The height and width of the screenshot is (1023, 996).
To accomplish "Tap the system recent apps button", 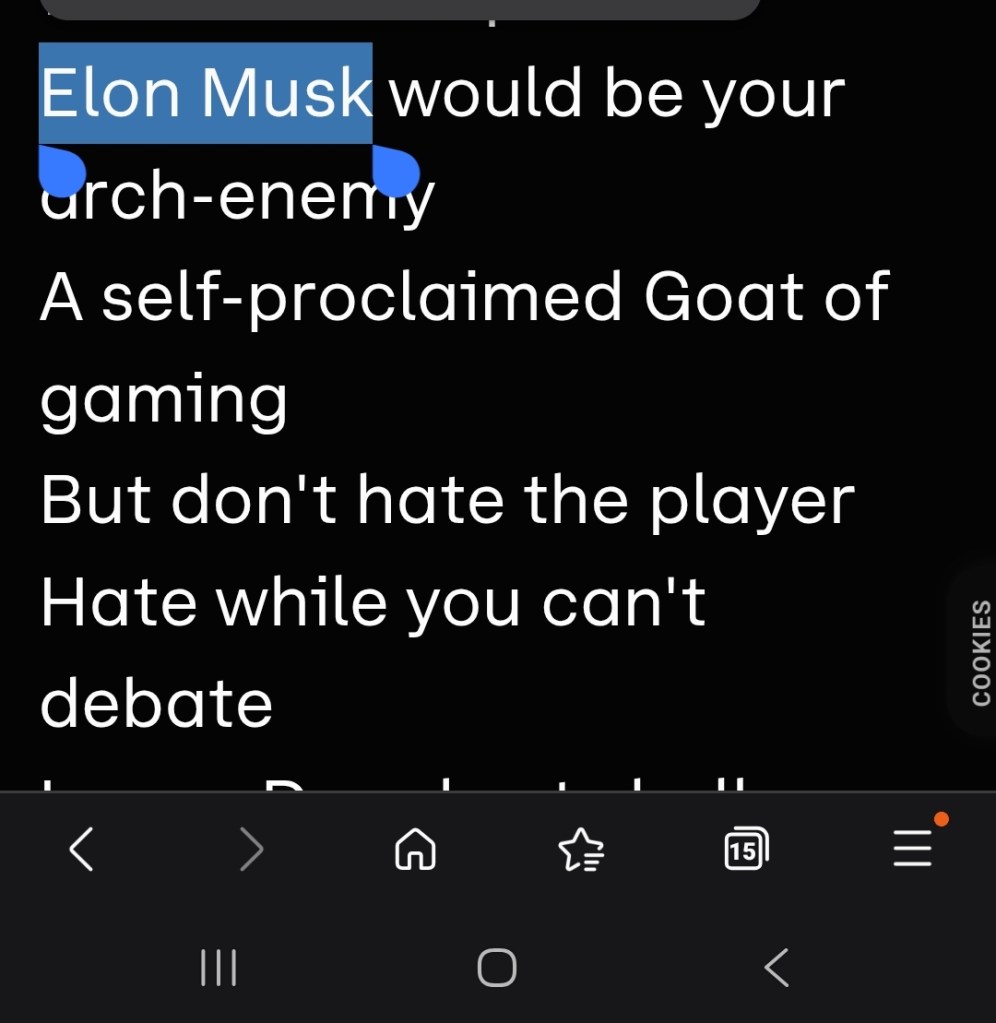I will [x=218, y=967].
